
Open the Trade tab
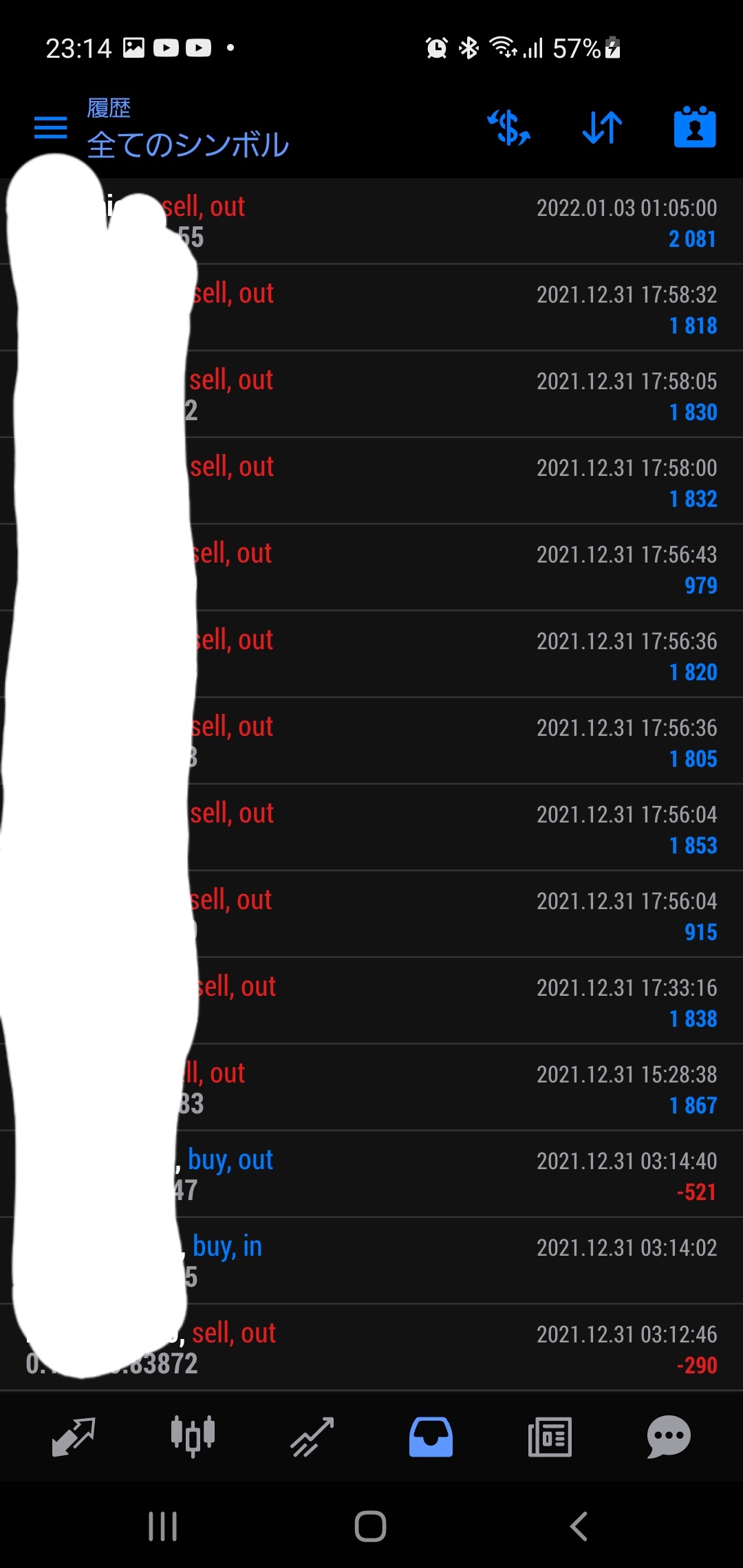(x=312, y=1437)
